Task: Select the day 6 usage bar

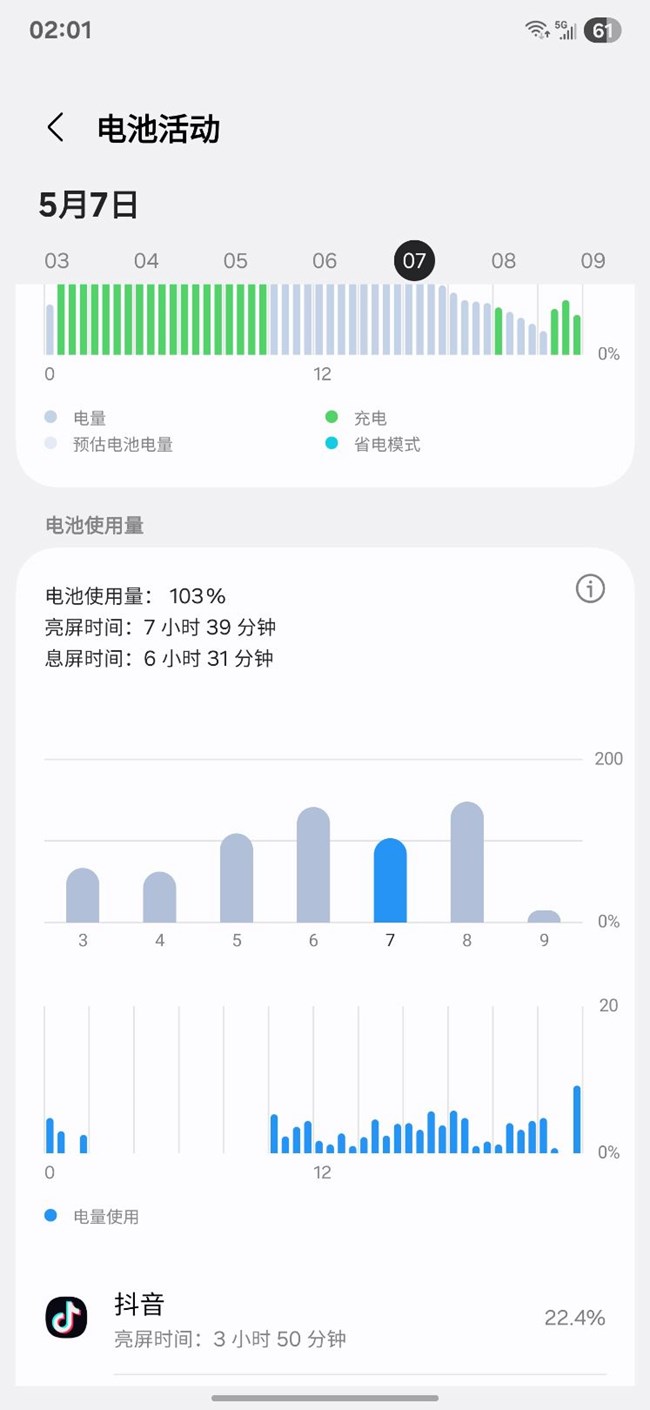Action: coord(313,865)
